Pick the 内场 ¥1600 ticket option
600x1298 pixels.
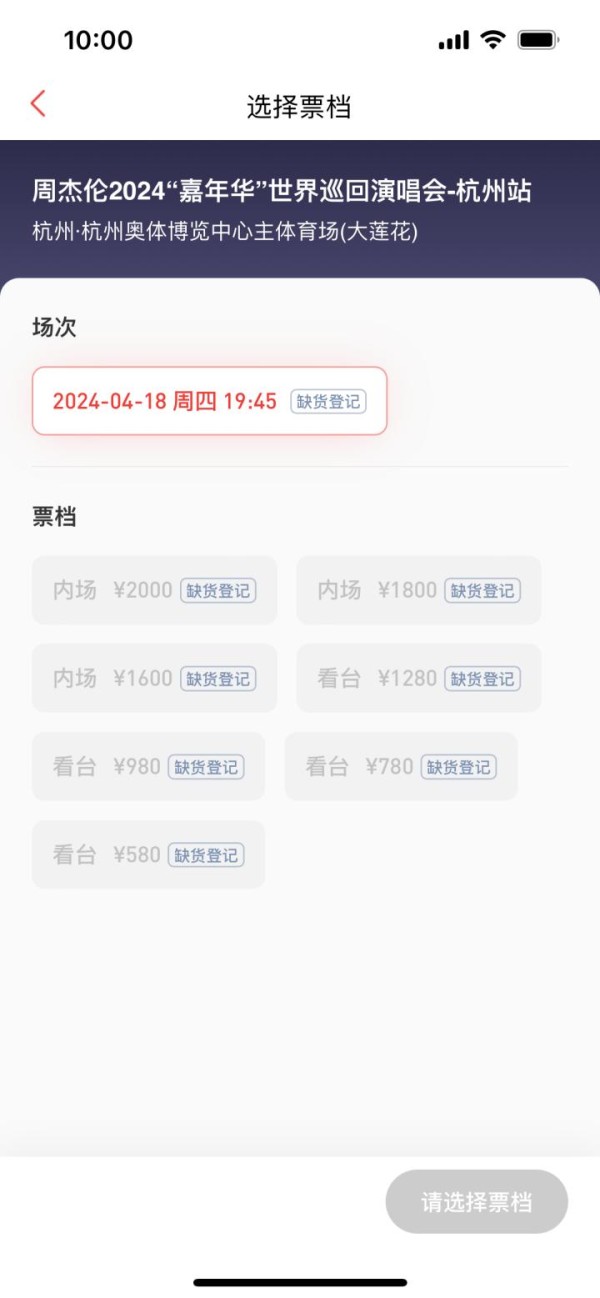pyautogui.click(x=154, y=678)
